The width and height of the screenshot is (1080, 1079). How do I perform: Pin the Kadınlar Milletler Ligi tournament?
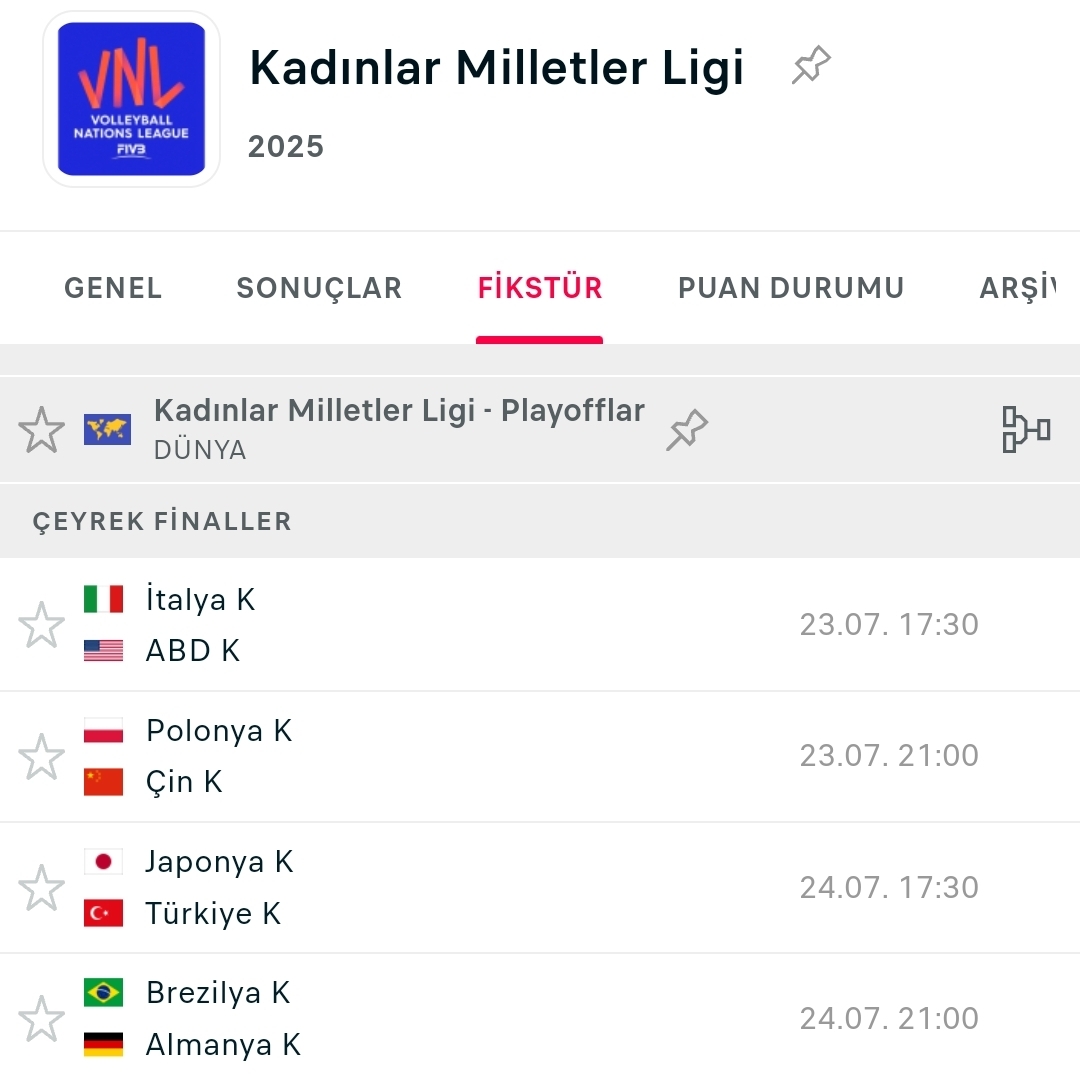pos(811,66)
